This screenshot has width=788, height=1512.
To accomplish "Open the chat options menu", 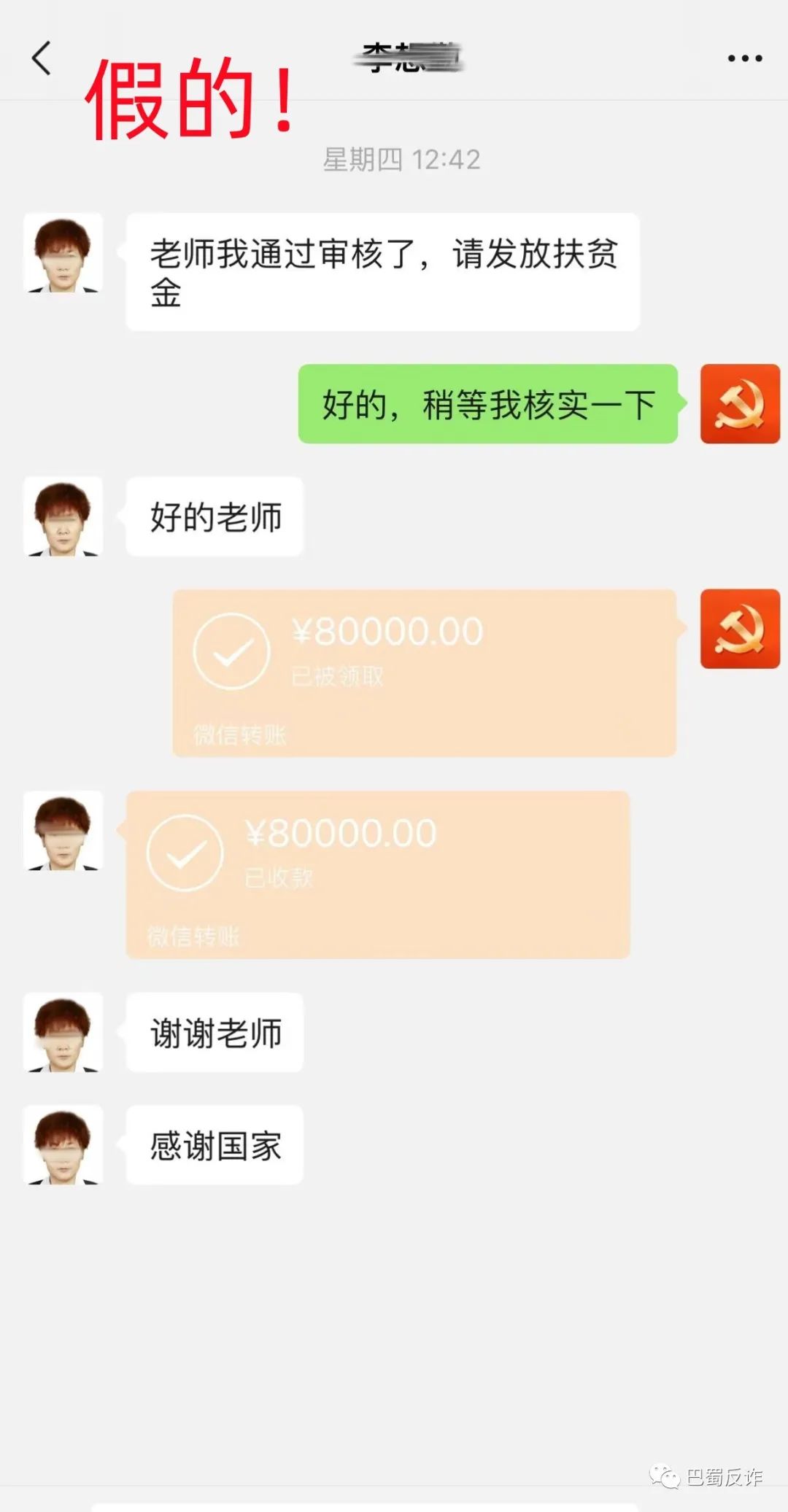I will [744, 58].
